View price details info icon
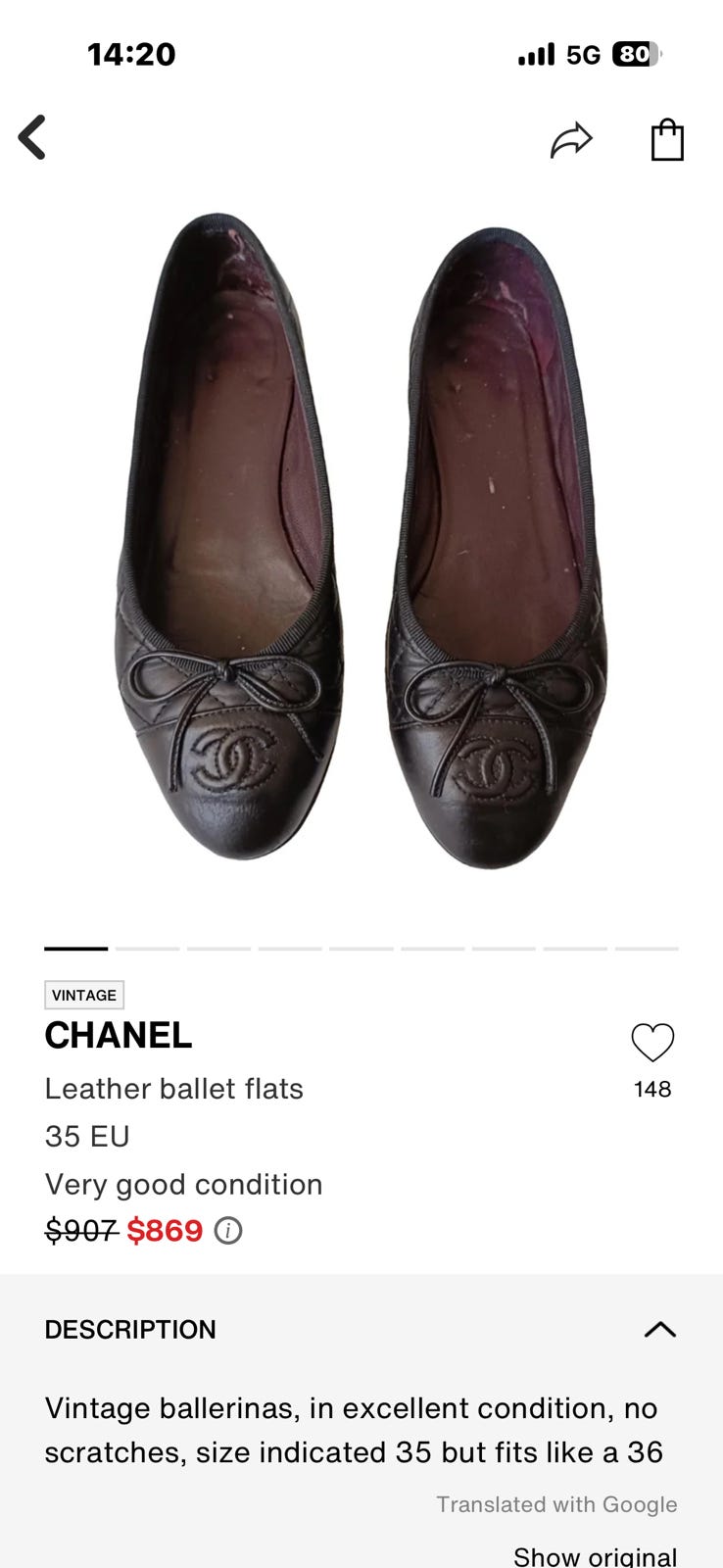Viewport: 723px width, 1568px height. 228,1230
